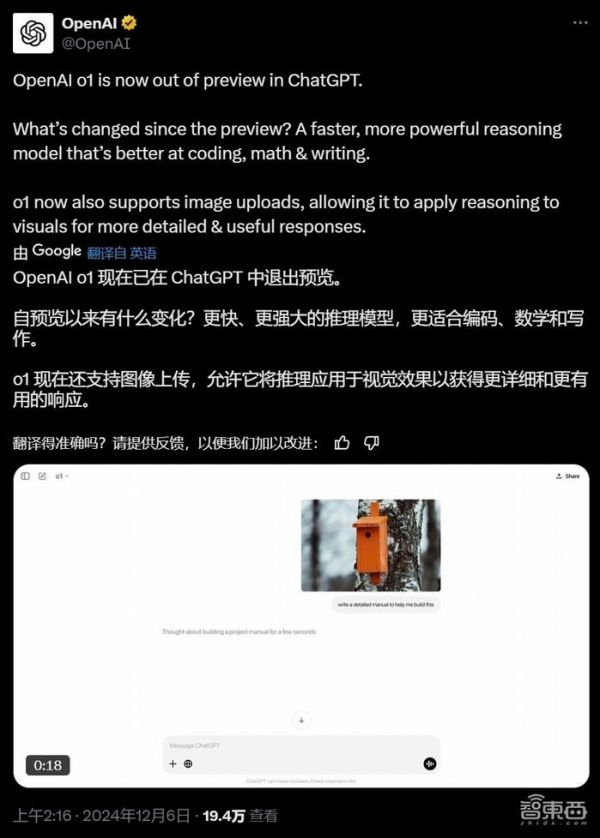600x838 pixels.
Task: Open the OpenAI profile avatar
Action: pos(33,33)
